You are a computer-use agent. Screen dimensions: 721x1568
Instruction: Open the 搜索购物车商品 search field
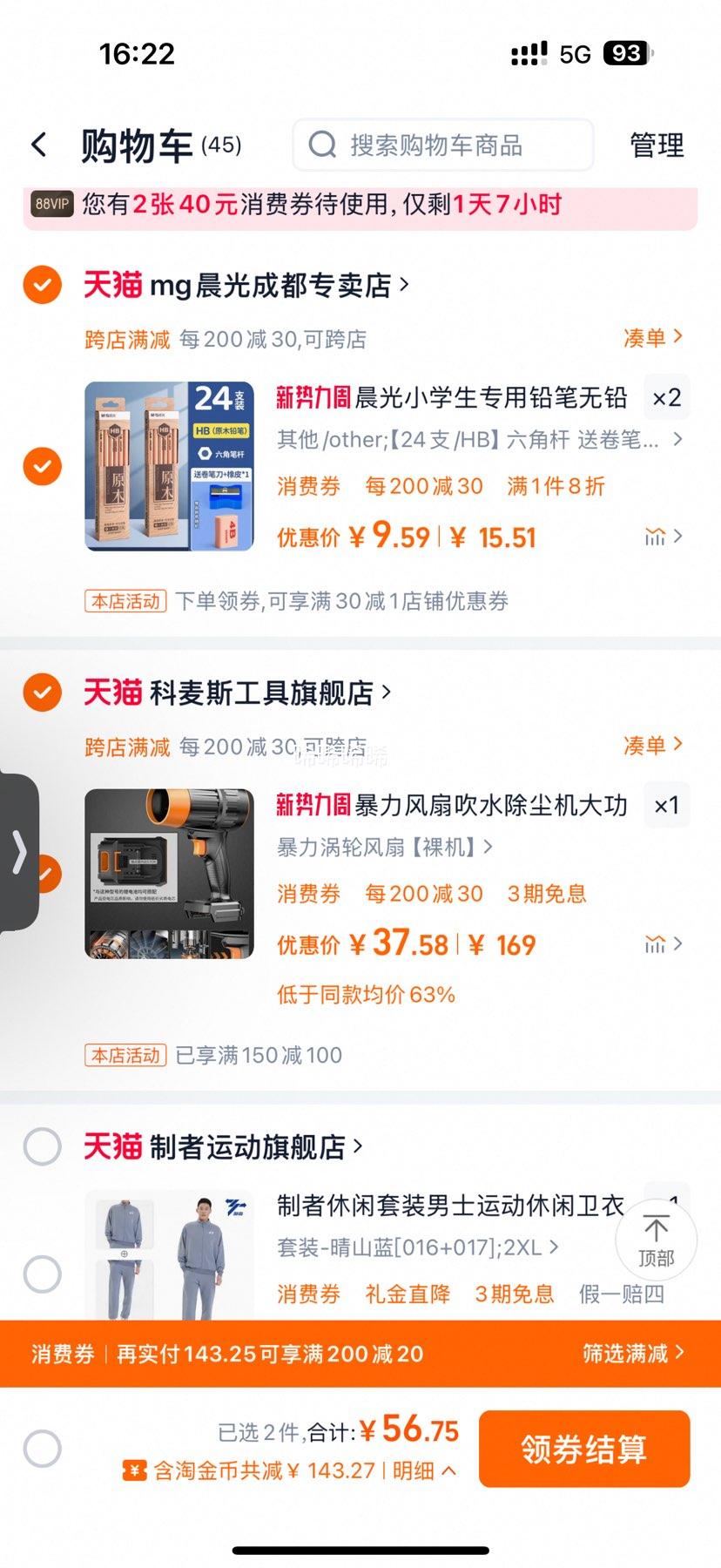(442, 145)
